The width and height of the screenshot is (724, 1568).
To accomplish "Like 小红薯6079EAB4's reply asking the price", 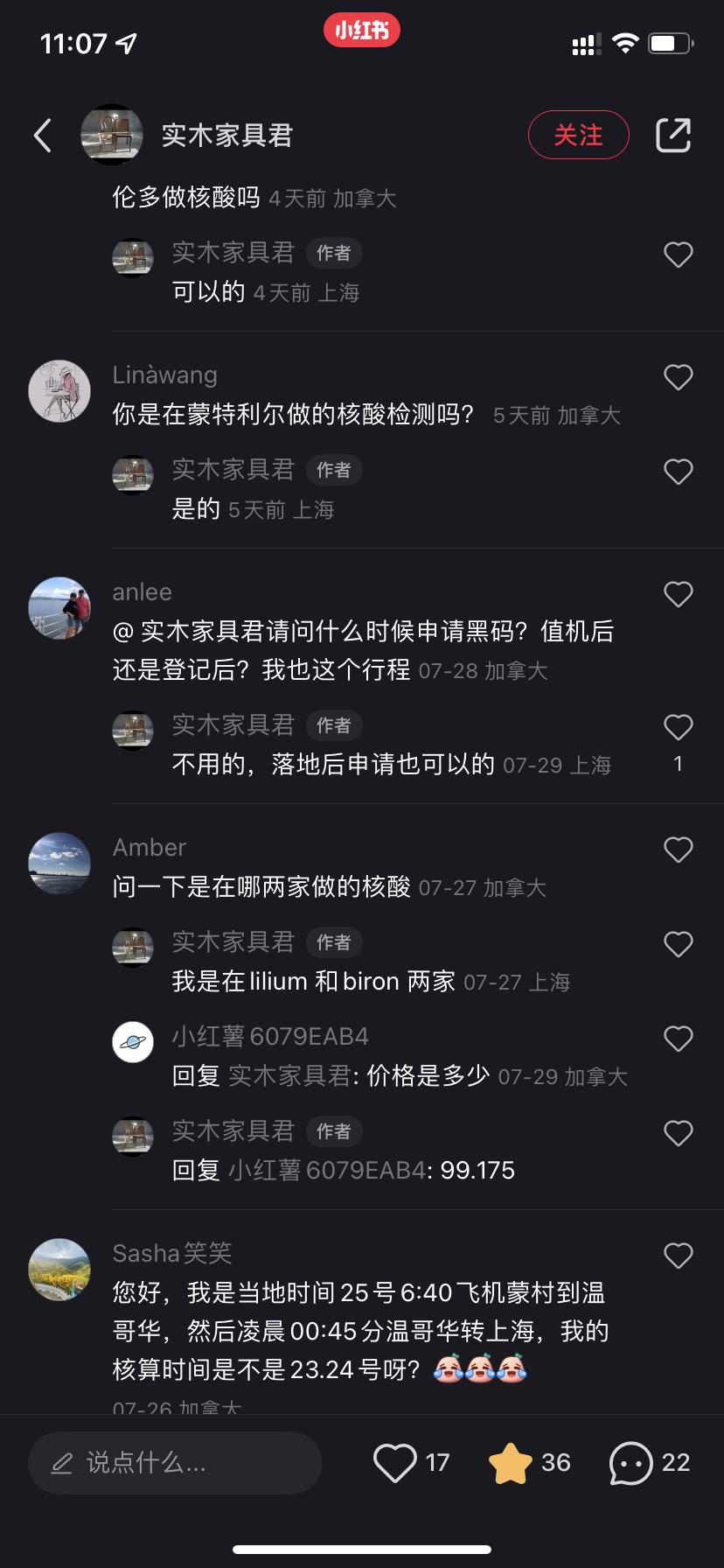I will 679,1039.
